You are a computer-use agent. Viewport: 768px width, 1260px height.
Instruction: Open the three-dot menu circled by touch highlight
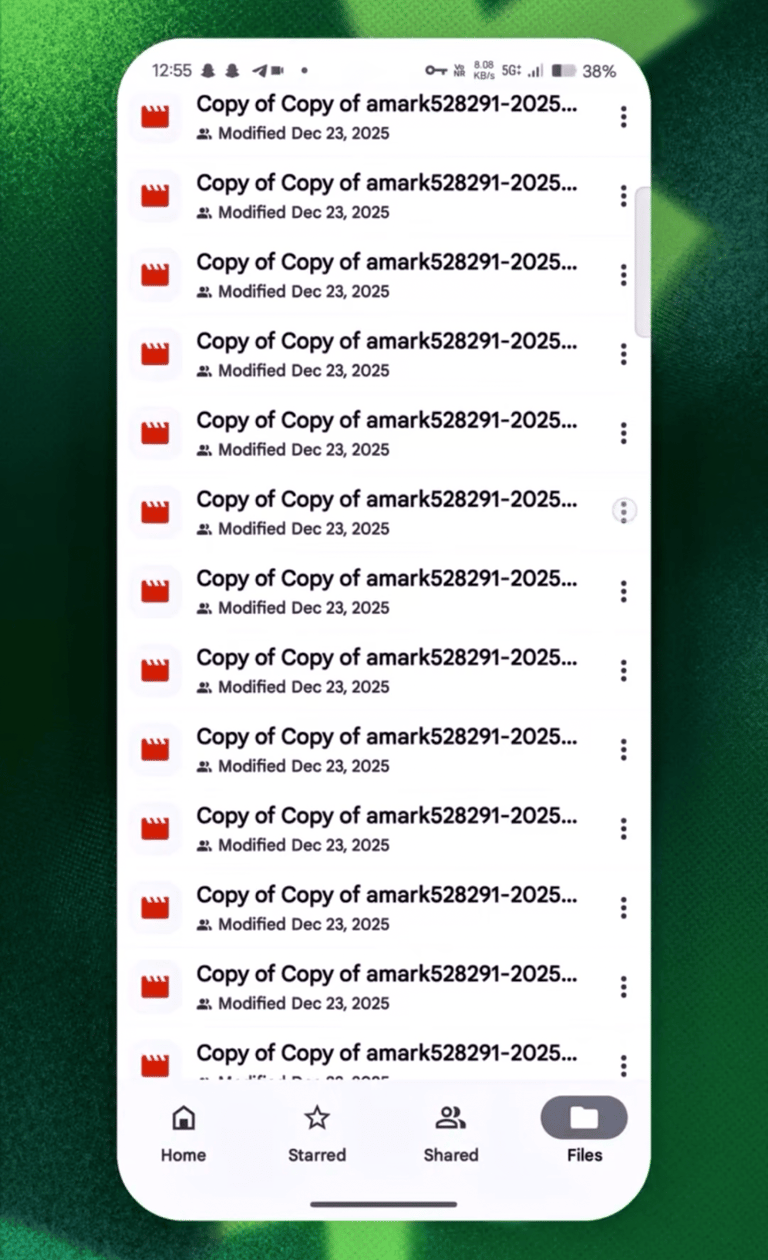point(624,511)
